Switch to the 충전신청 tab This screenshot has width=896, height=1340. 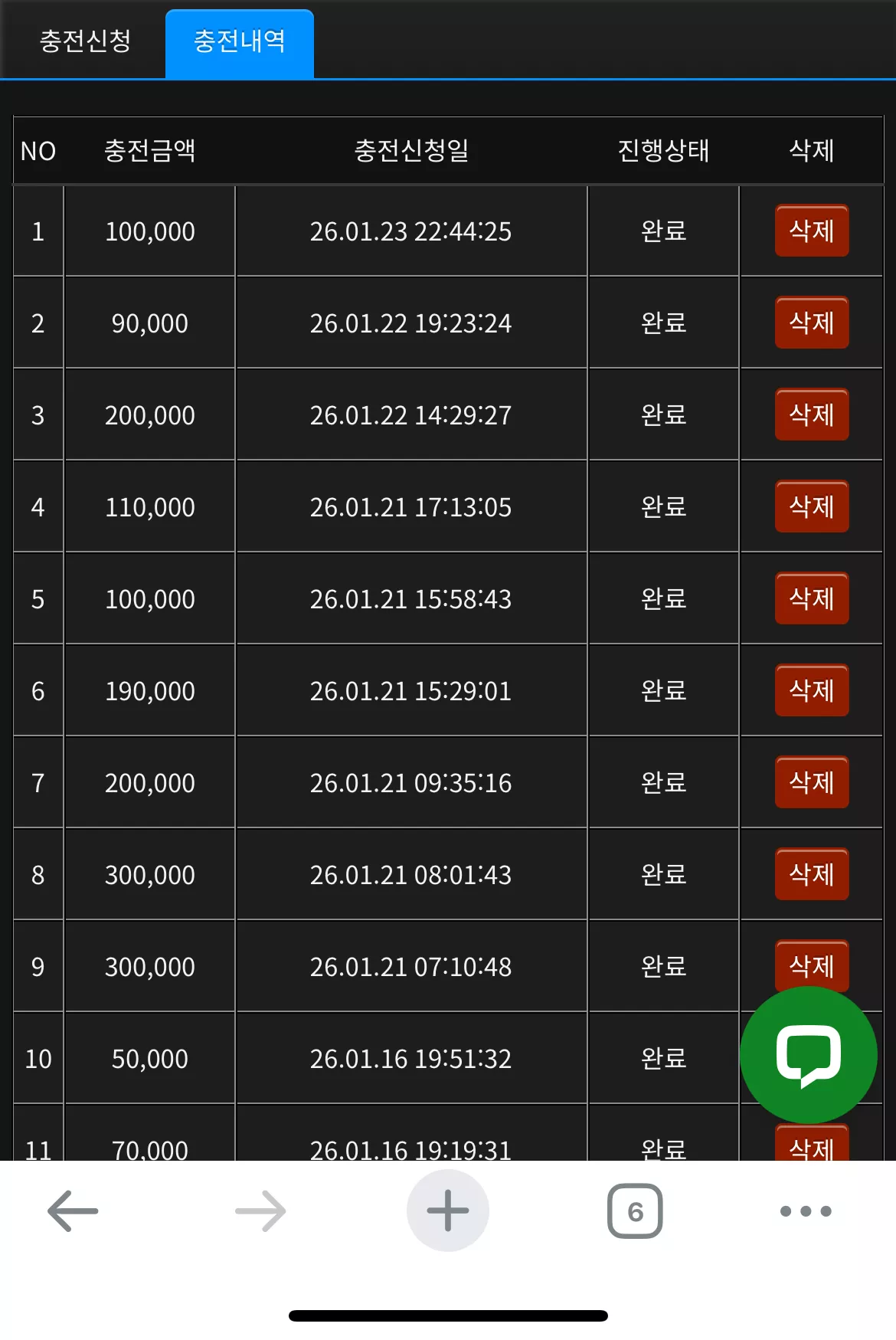85,41
